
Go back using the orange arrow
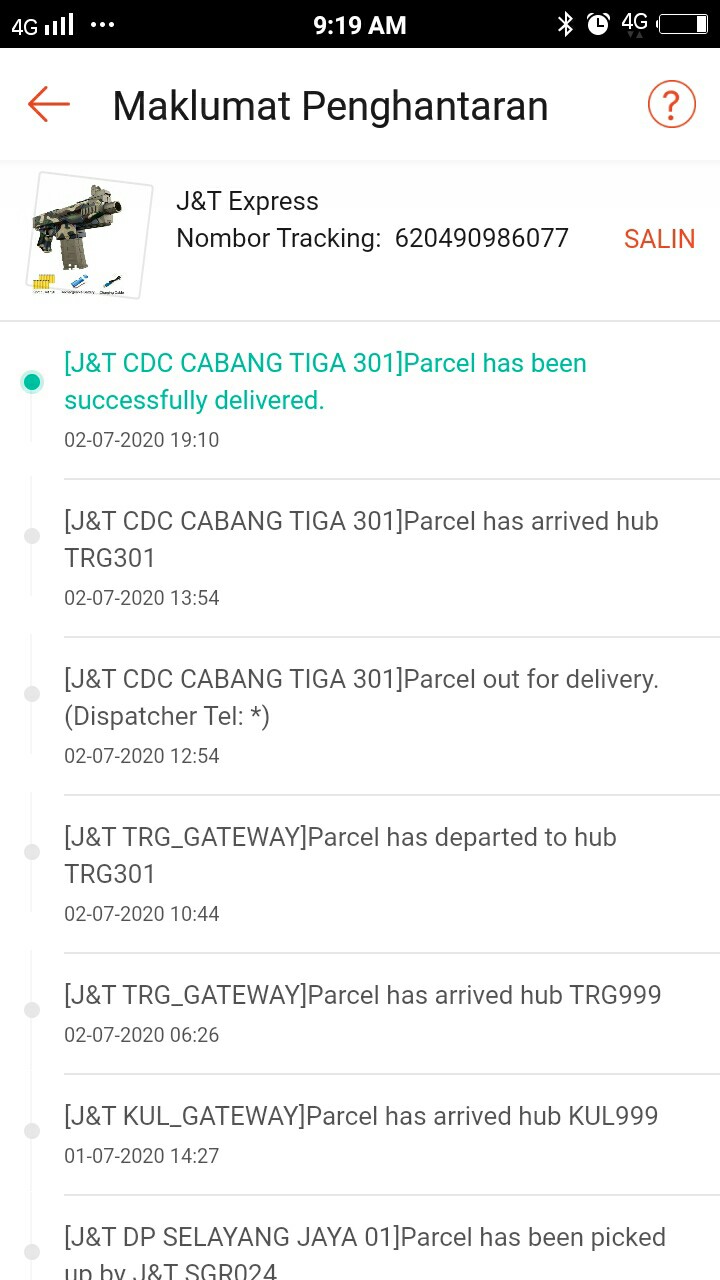coord(48,104)
